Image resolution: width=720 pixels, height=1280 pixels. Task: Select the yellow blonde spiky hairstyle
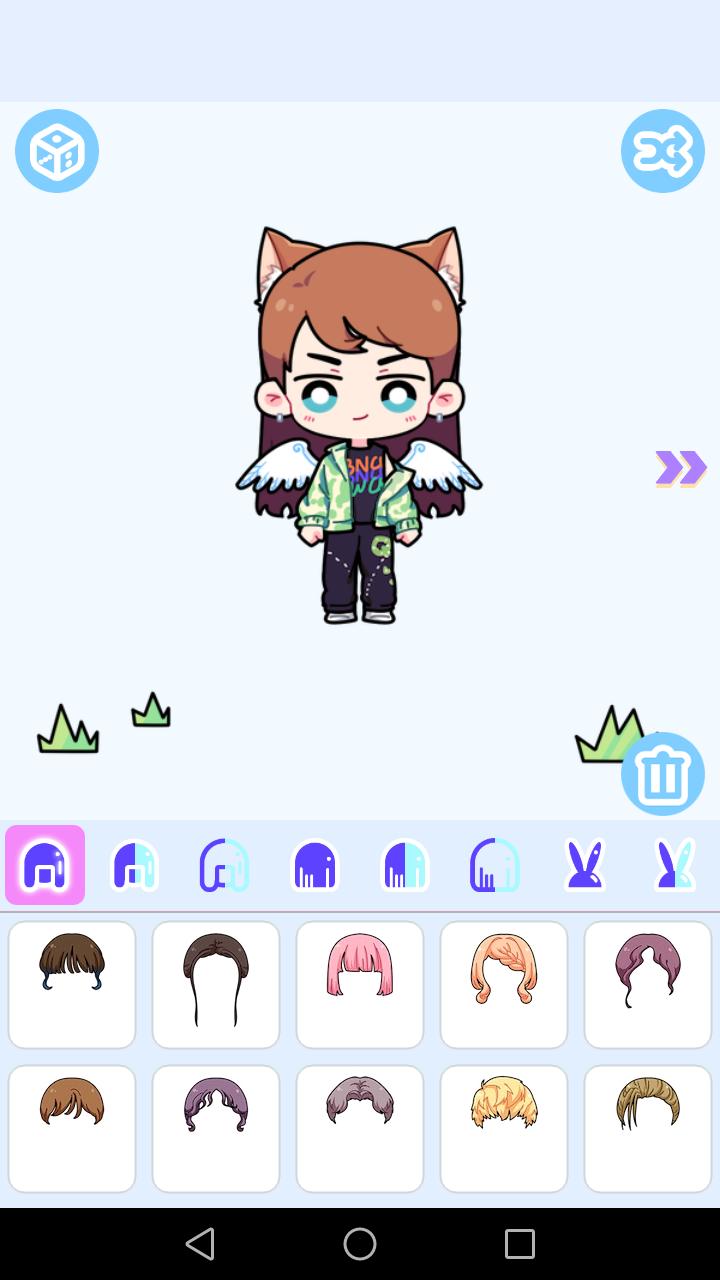coord(504,1129)
